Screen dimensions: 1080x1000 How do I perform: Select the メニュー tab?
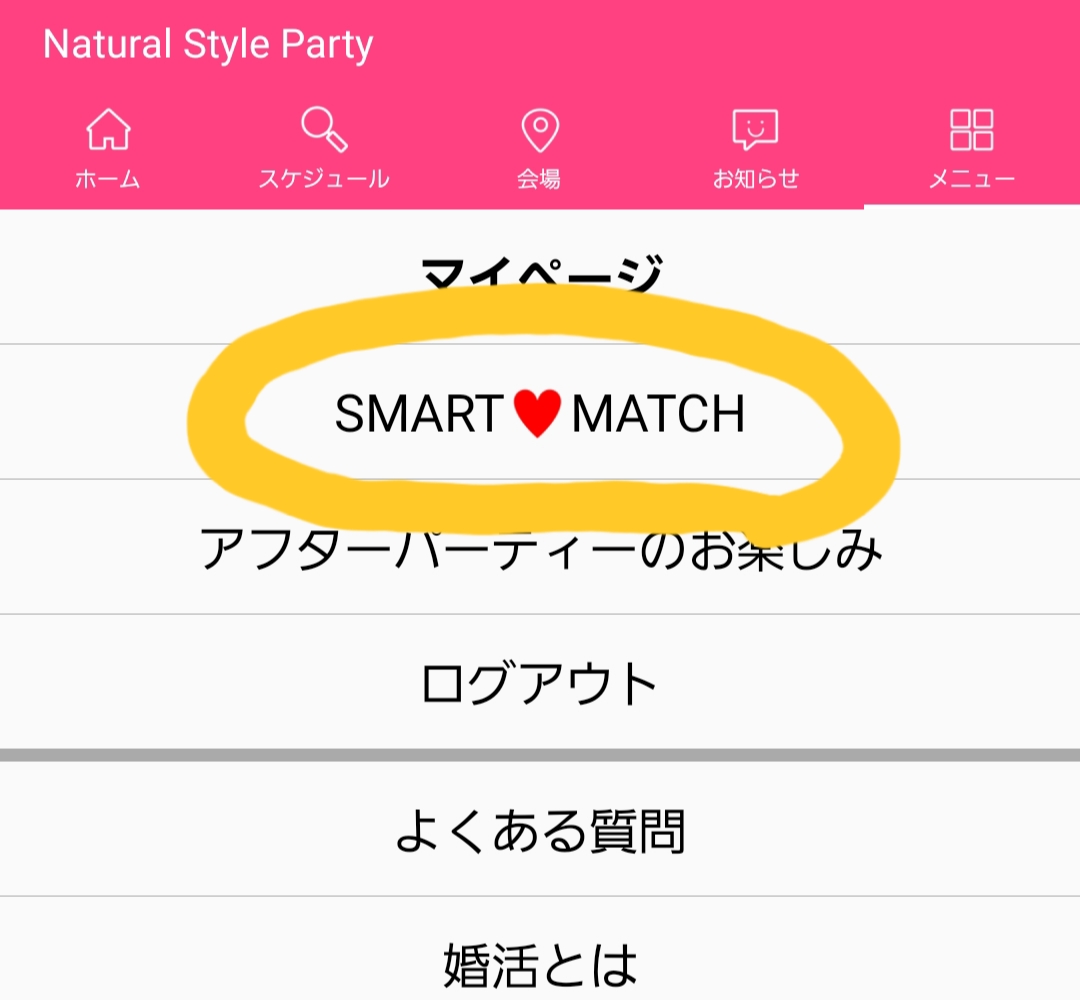pos(971,150)
